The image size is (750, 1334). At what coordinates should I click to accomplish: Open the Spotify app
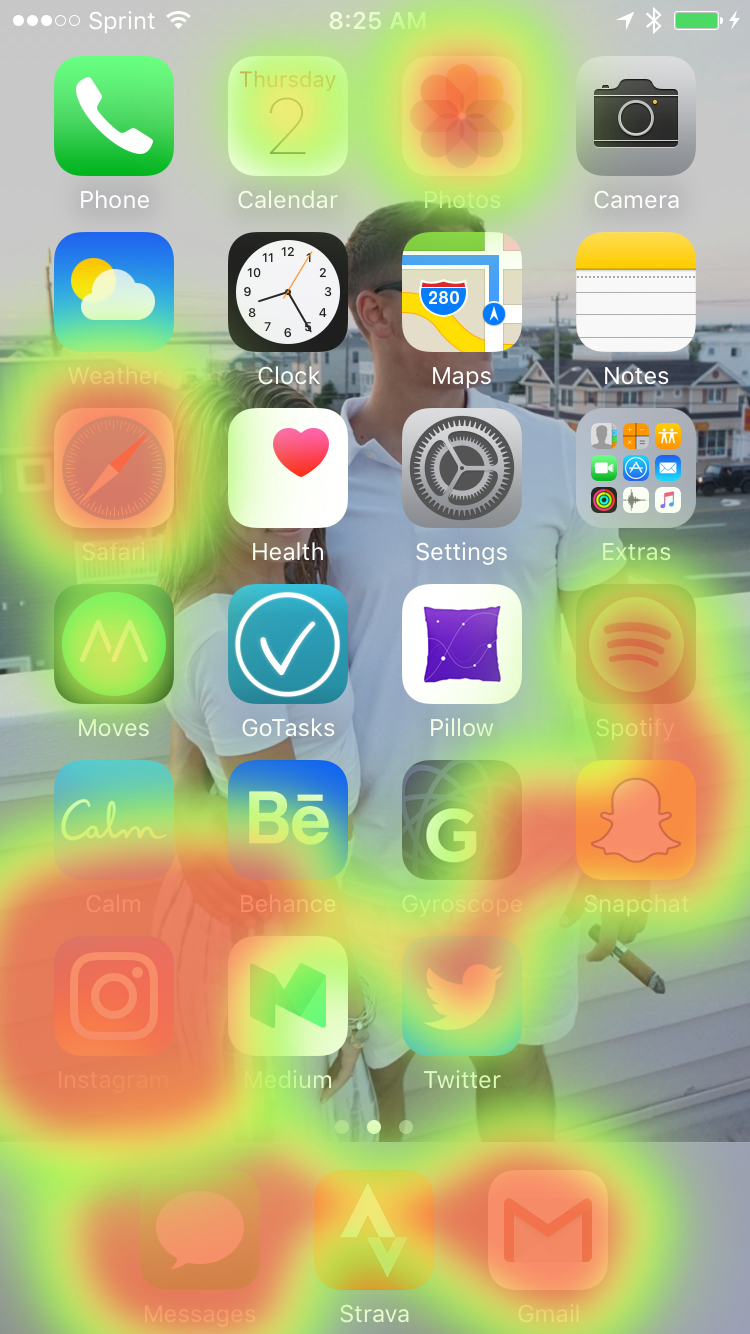[x=636, y=644]
